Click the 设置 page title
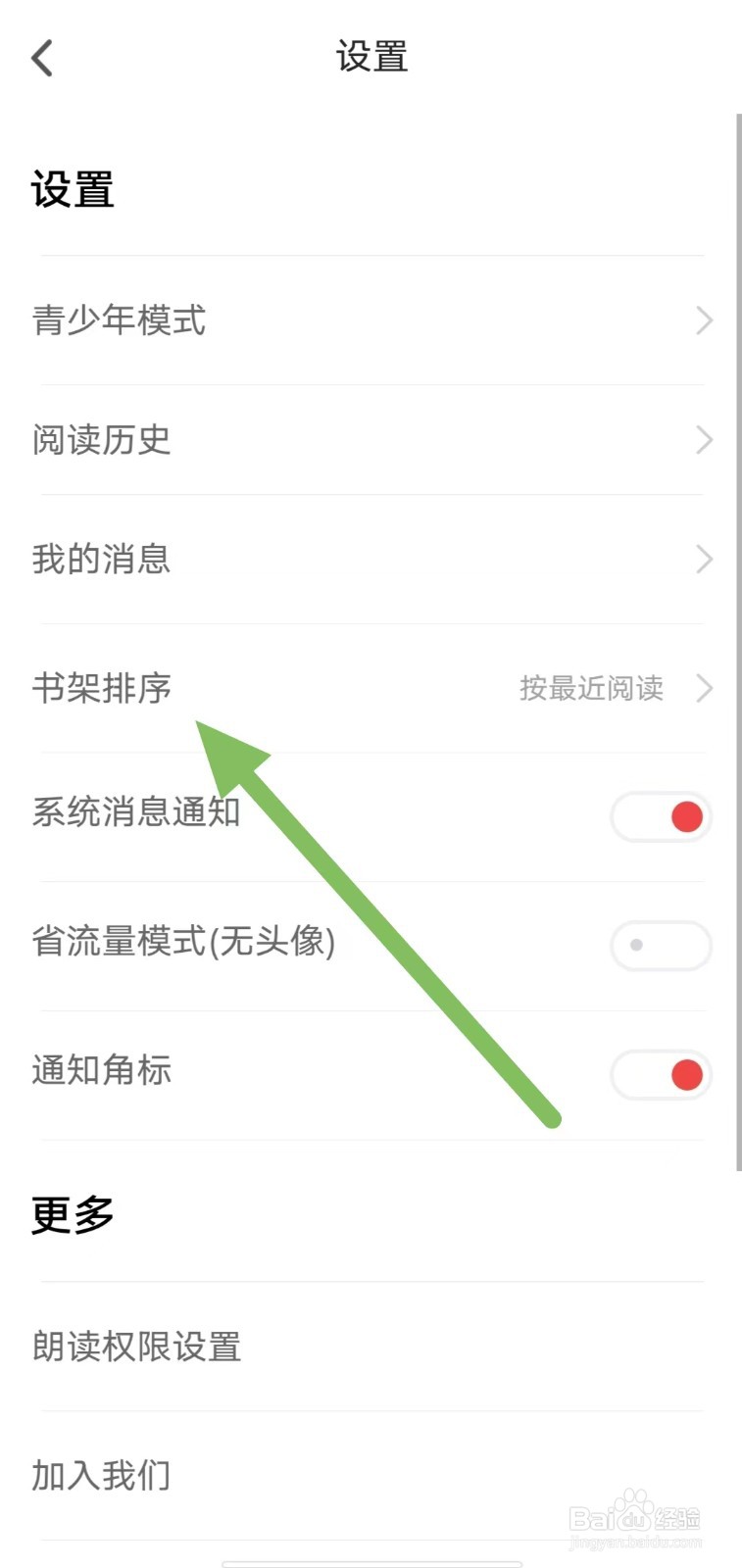742x1568 pixels. [371, 57]
